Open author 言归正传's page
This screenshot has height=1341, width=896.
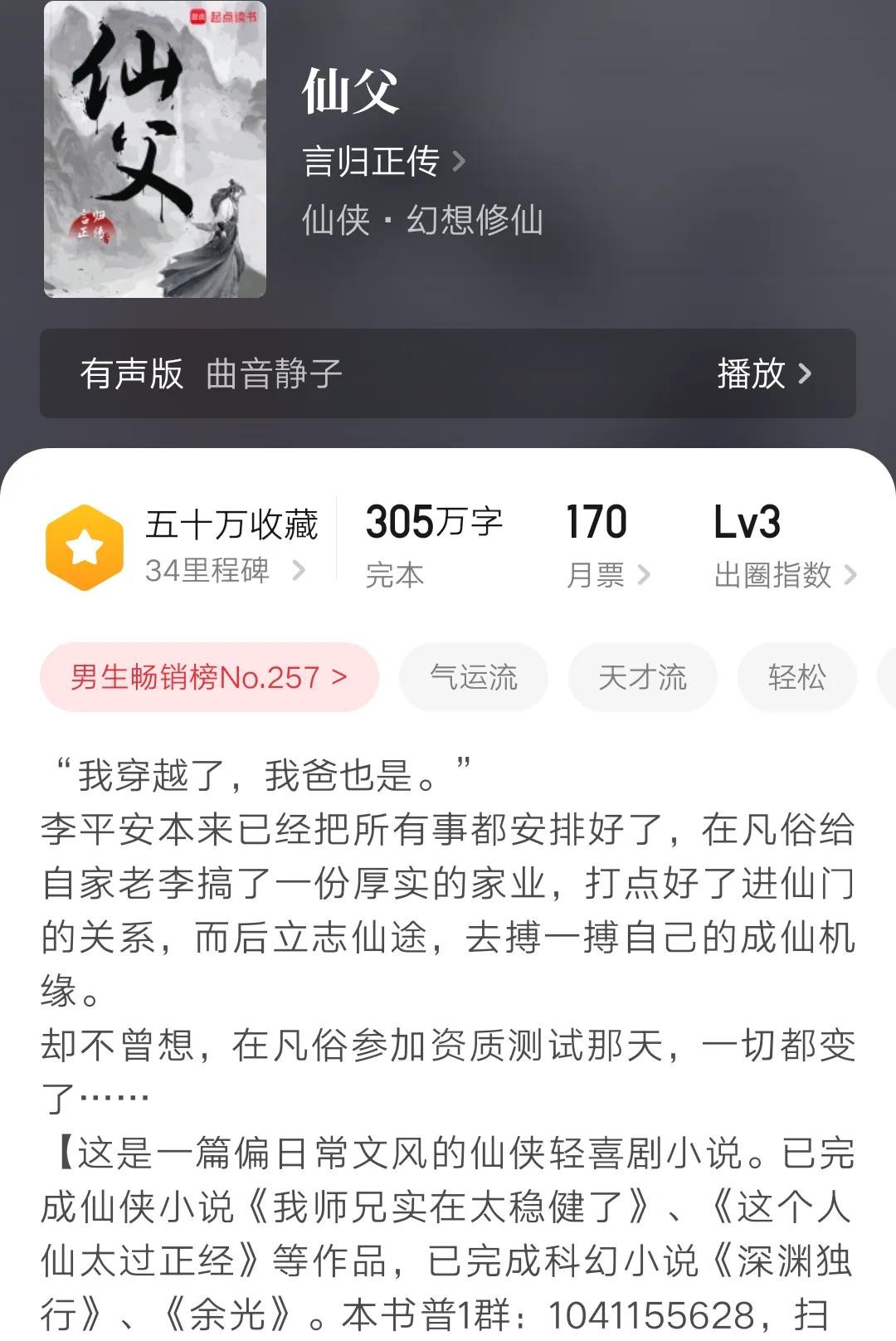point(382,161)
